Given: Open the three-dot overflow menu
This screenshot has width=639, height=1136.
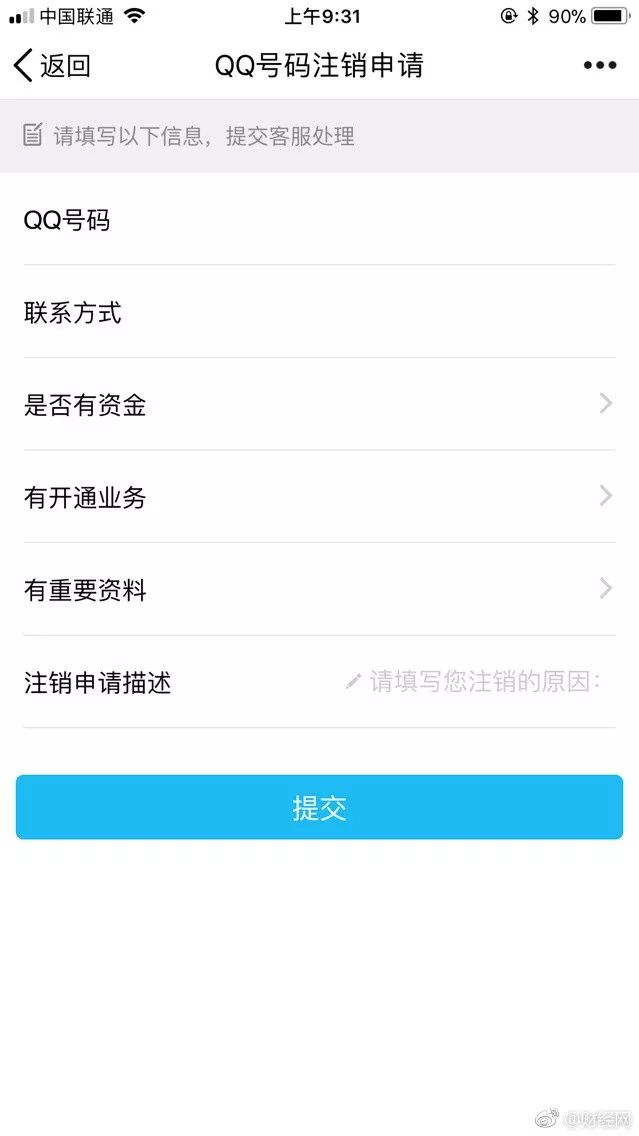Looking at the screenshot, I should point(599,66).
